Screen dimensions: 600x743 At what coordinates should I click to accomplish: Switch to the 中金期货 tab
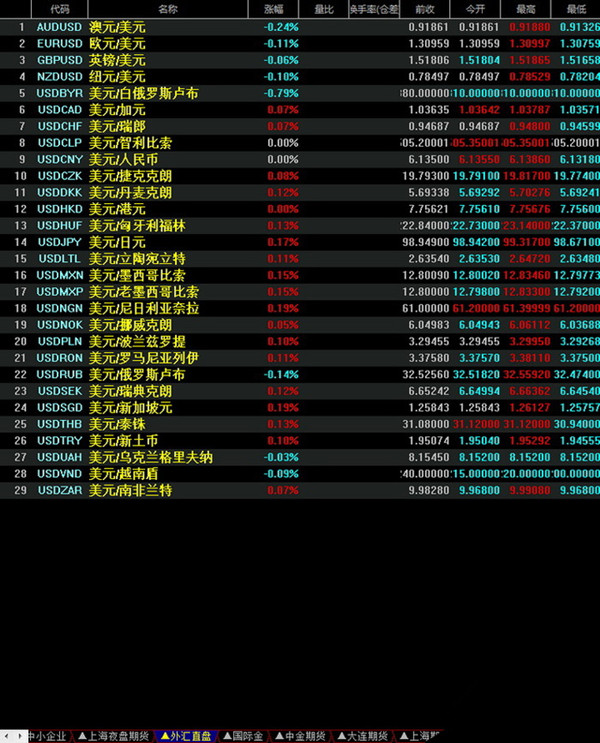(x=303, y=736)
